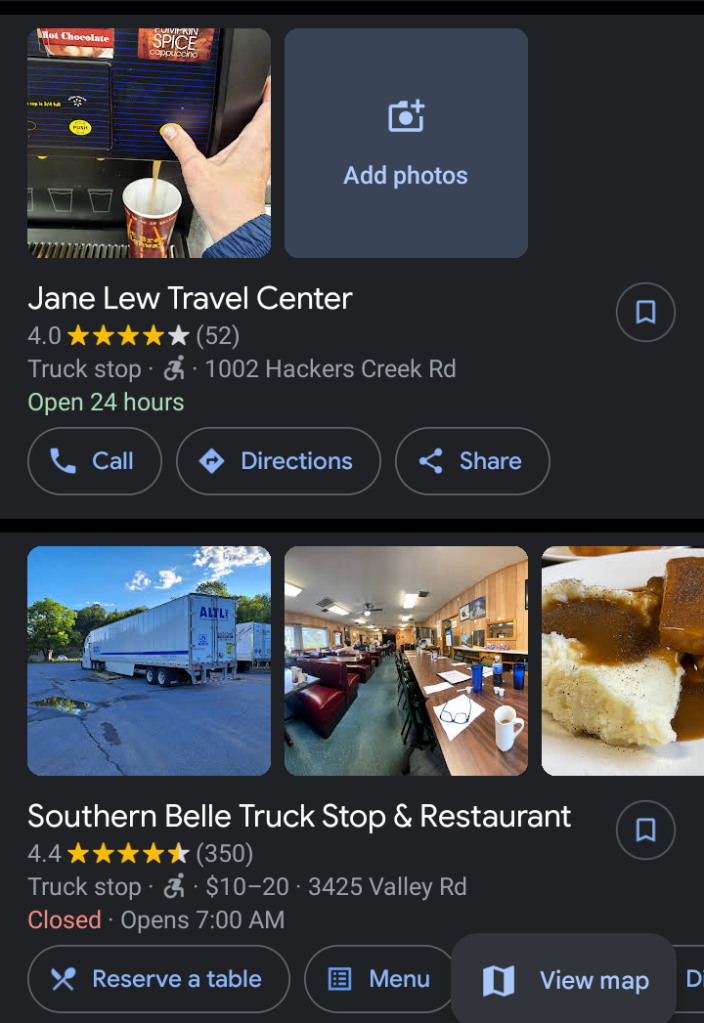Open the coffee machine photo
704x1023 pixels.
point(149,143)
